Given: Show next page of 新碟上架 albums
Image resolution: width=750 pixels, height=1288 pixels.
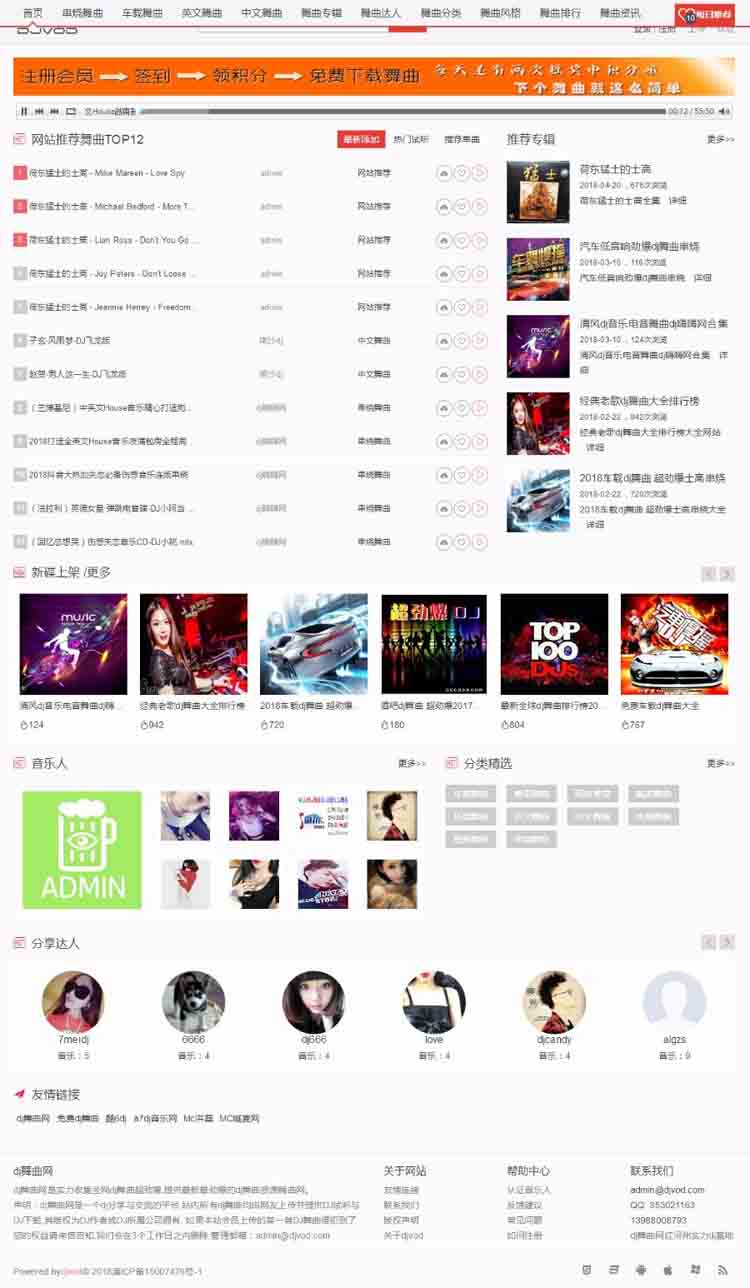Looking at the screenshot, I should [727, 573].
